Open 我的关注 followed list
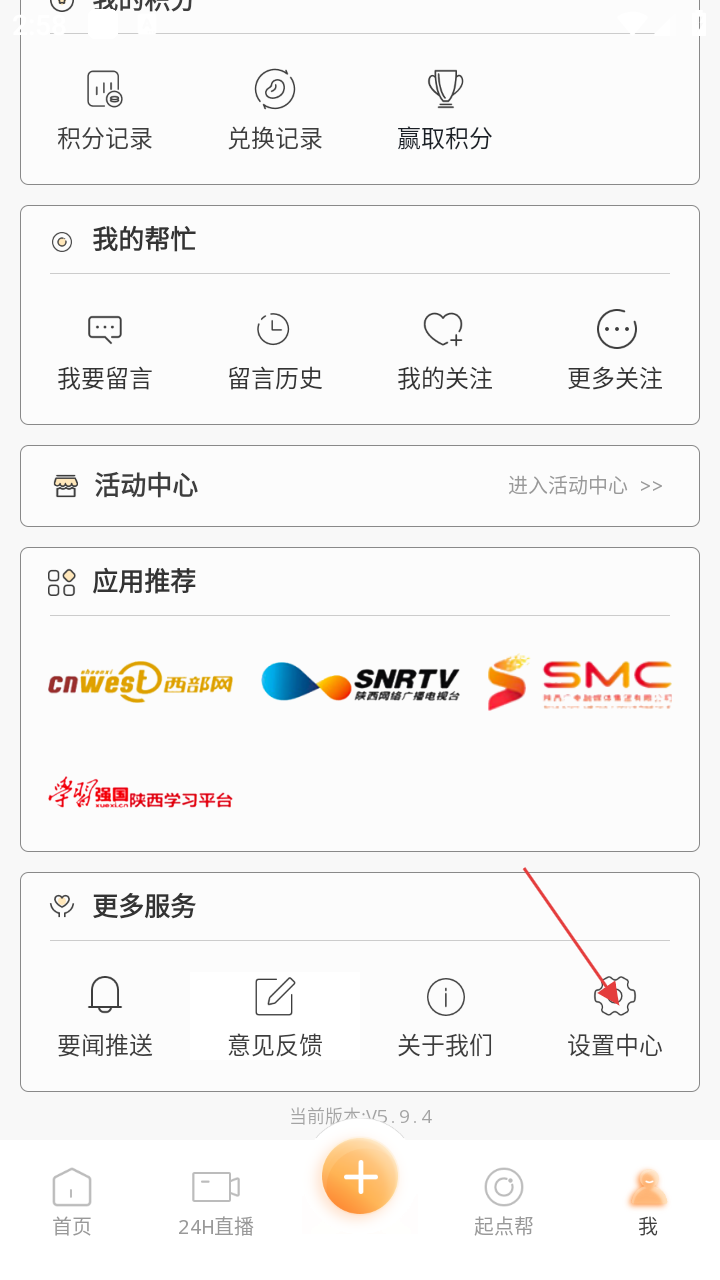This screenshot has height=1280, width=720. pos(445,350)
